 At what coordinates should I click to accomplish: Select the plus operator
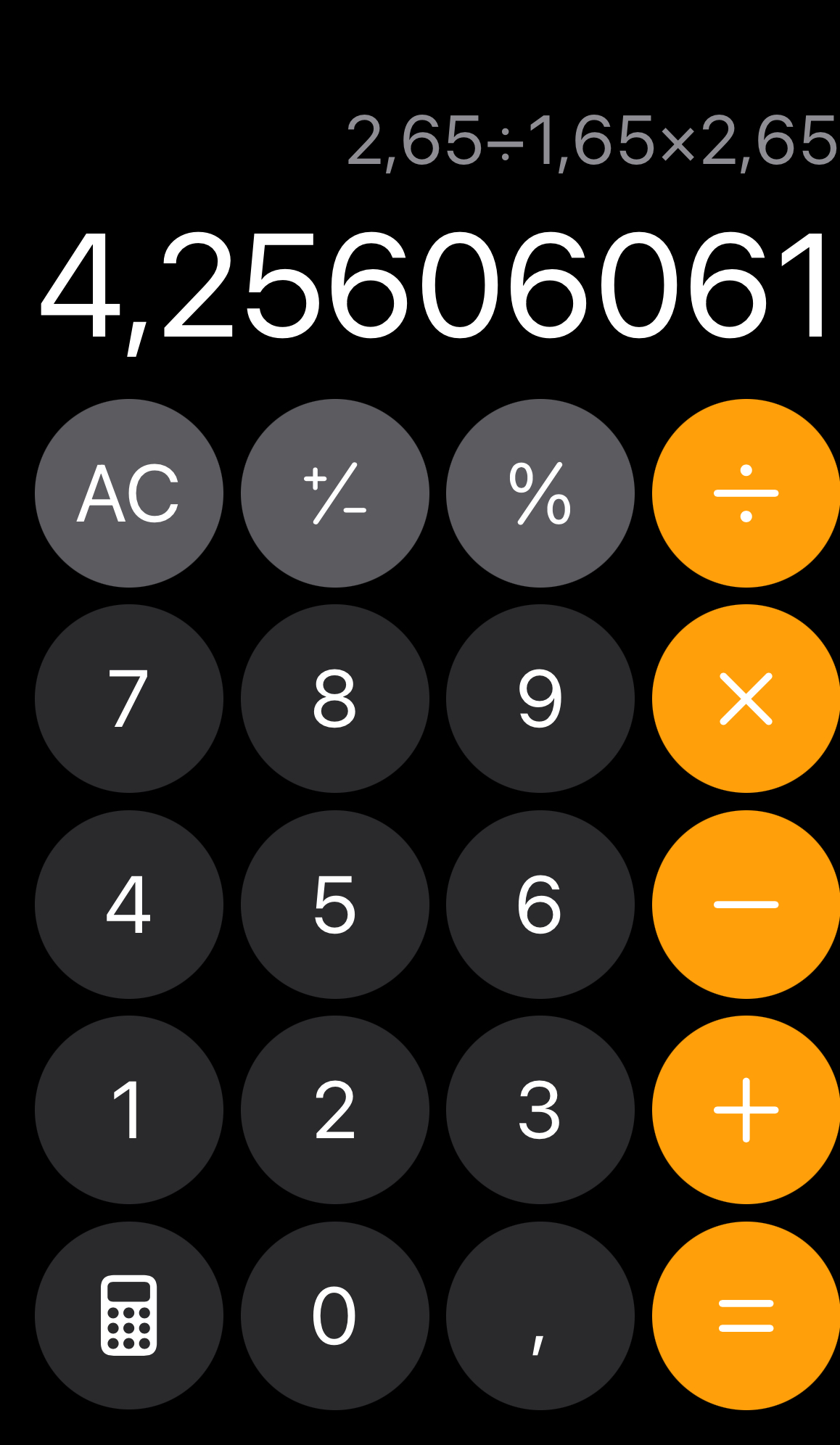[x=746, y=1110]
